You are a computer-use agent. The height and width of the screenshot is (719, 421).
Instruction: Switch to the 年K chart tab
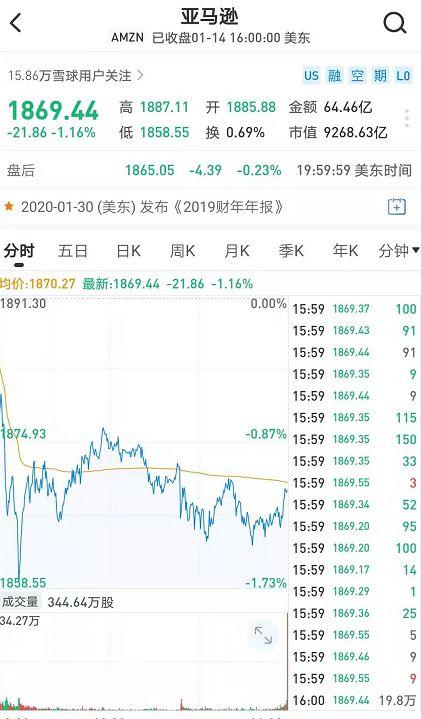[345, 251]
